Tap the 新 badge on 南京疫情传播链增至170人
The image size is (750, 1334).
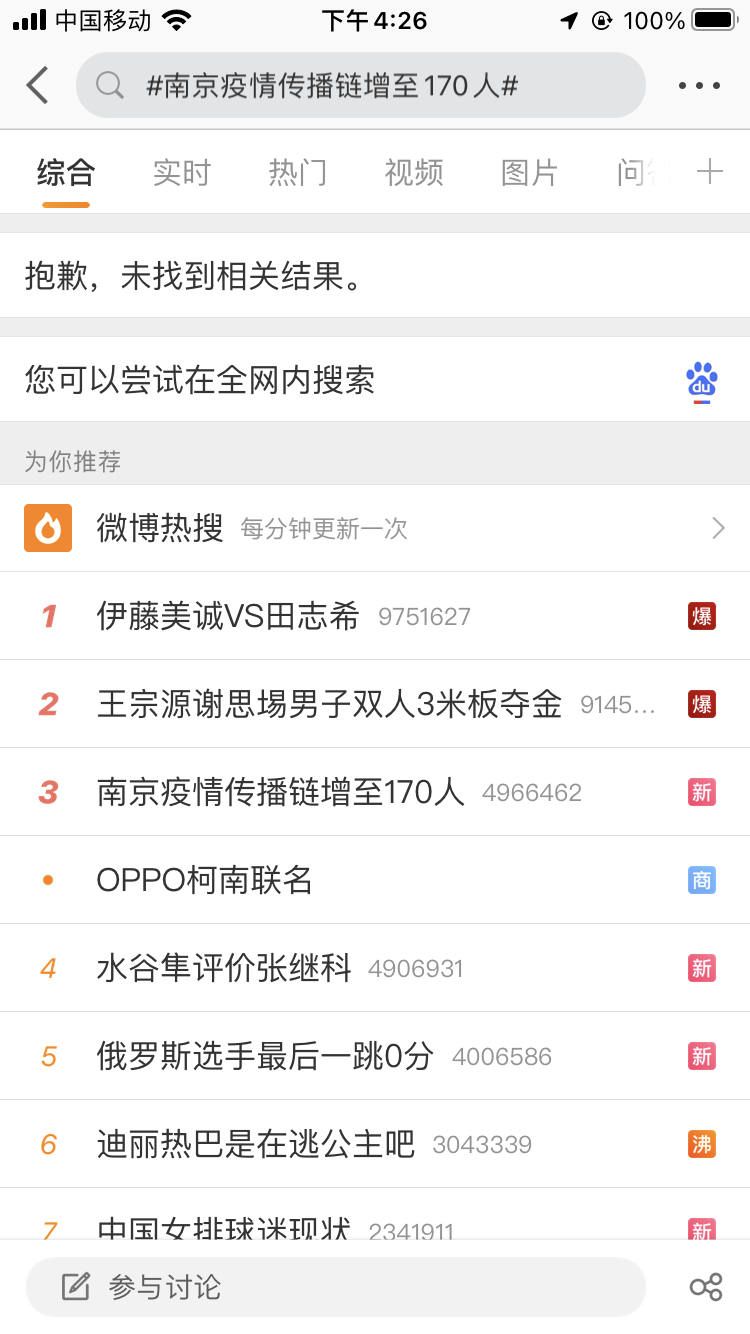(703, 791)
